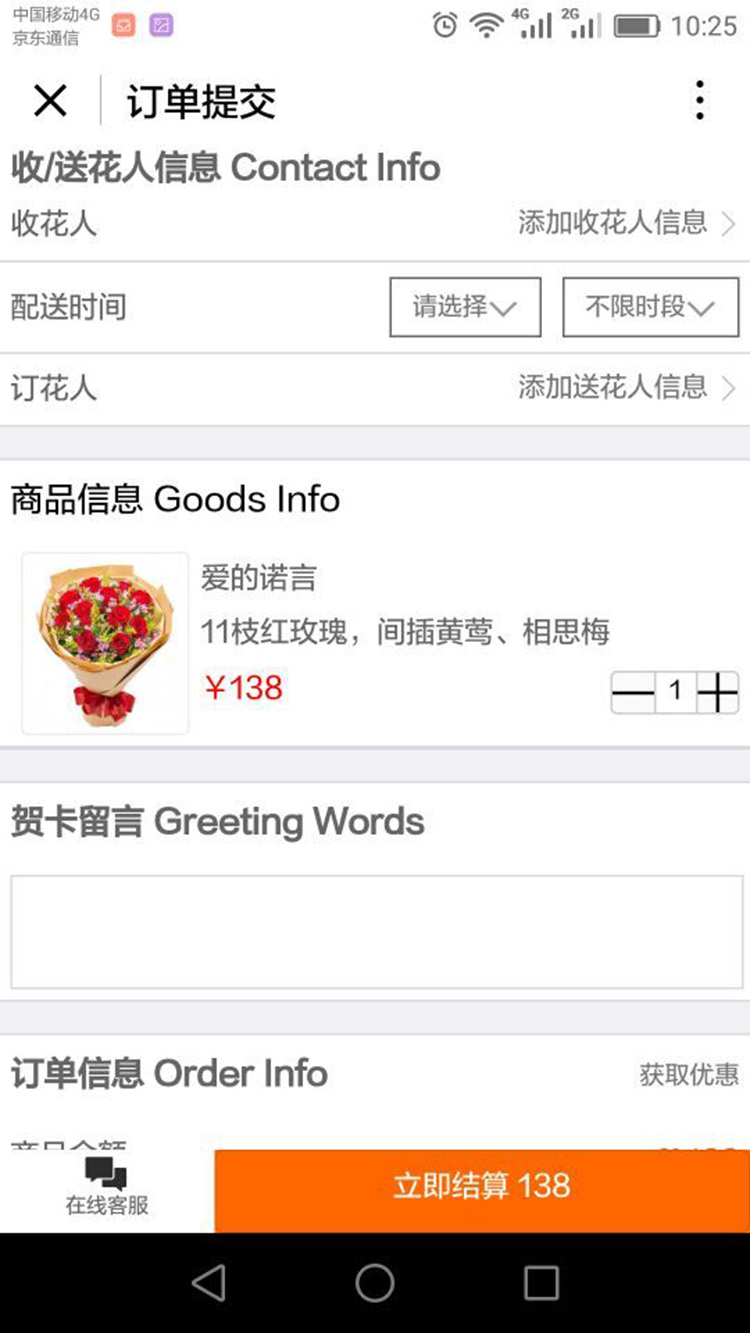Open the 请选择 delivery date dropdown
The height and width of the screenshot is (1333, 750).
465,307
